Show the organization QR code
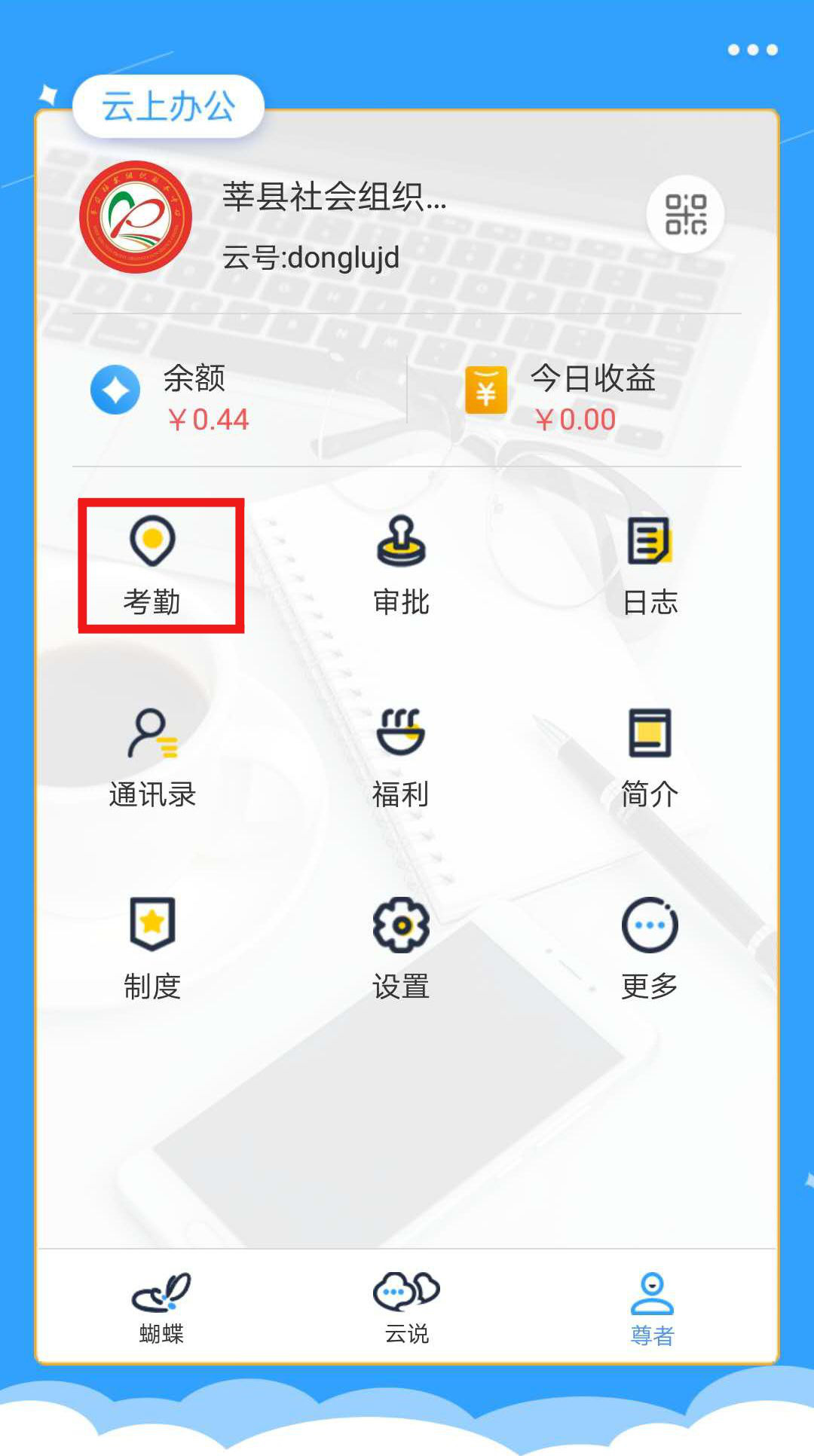 pos(685,215)
